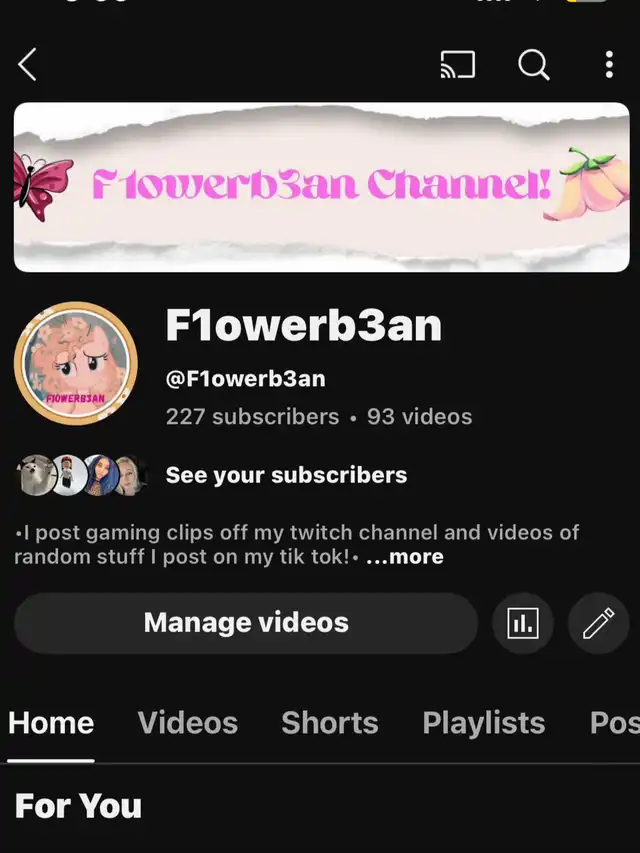Tap the Manage videos button

[246, 623]
